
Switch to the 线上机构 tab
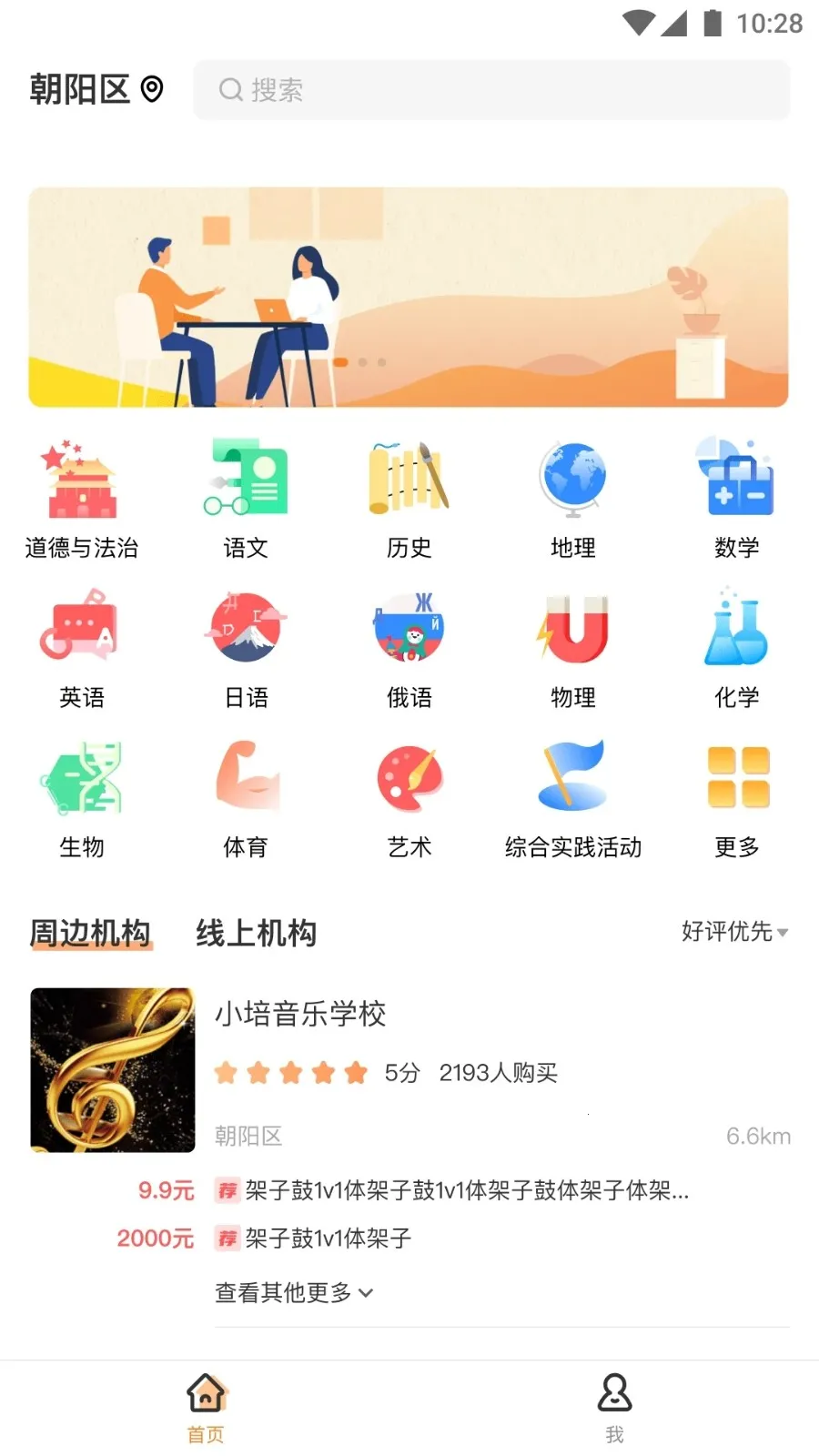256,932
